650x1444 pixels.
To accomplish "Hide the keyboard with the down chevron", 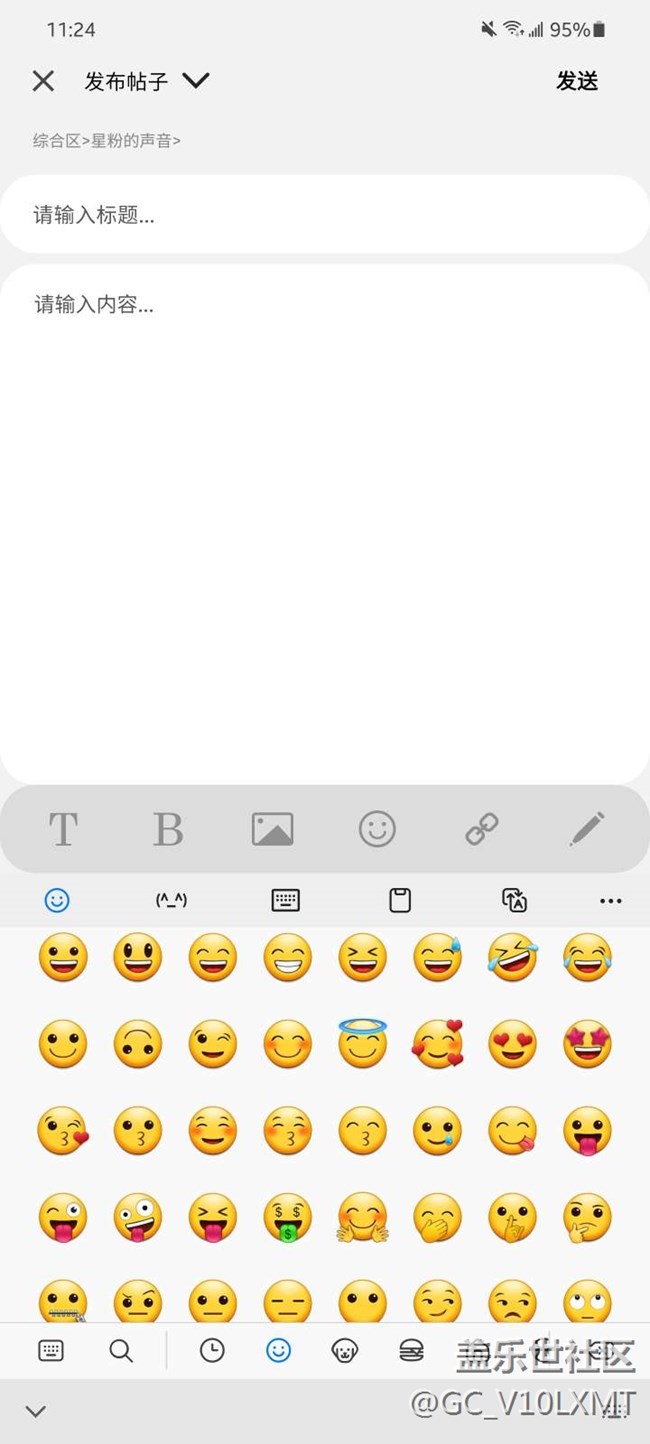I will 36,1412.
